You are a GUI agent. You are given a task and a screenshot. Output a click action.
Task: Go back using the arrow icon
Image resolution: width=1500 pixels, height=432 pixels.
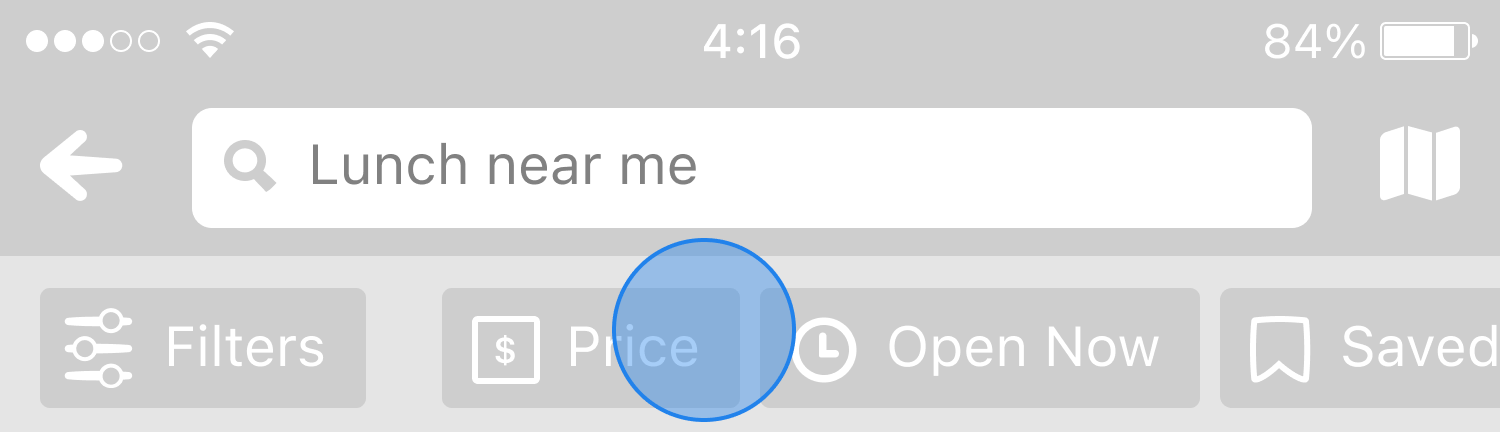[x=81, y=166]
